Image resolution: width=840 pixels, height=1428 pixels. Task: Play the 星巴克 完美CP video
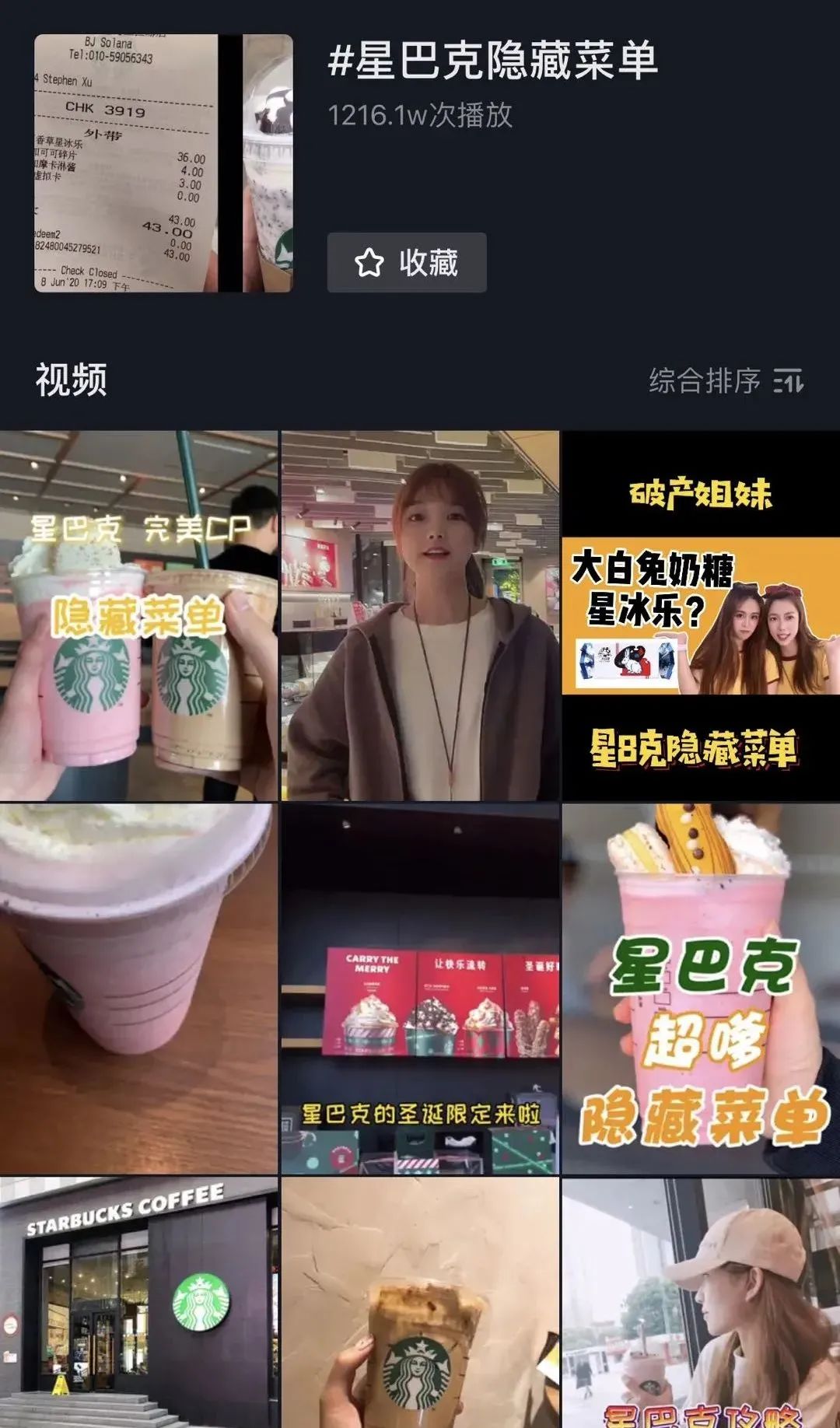click(x=138, y=616)
